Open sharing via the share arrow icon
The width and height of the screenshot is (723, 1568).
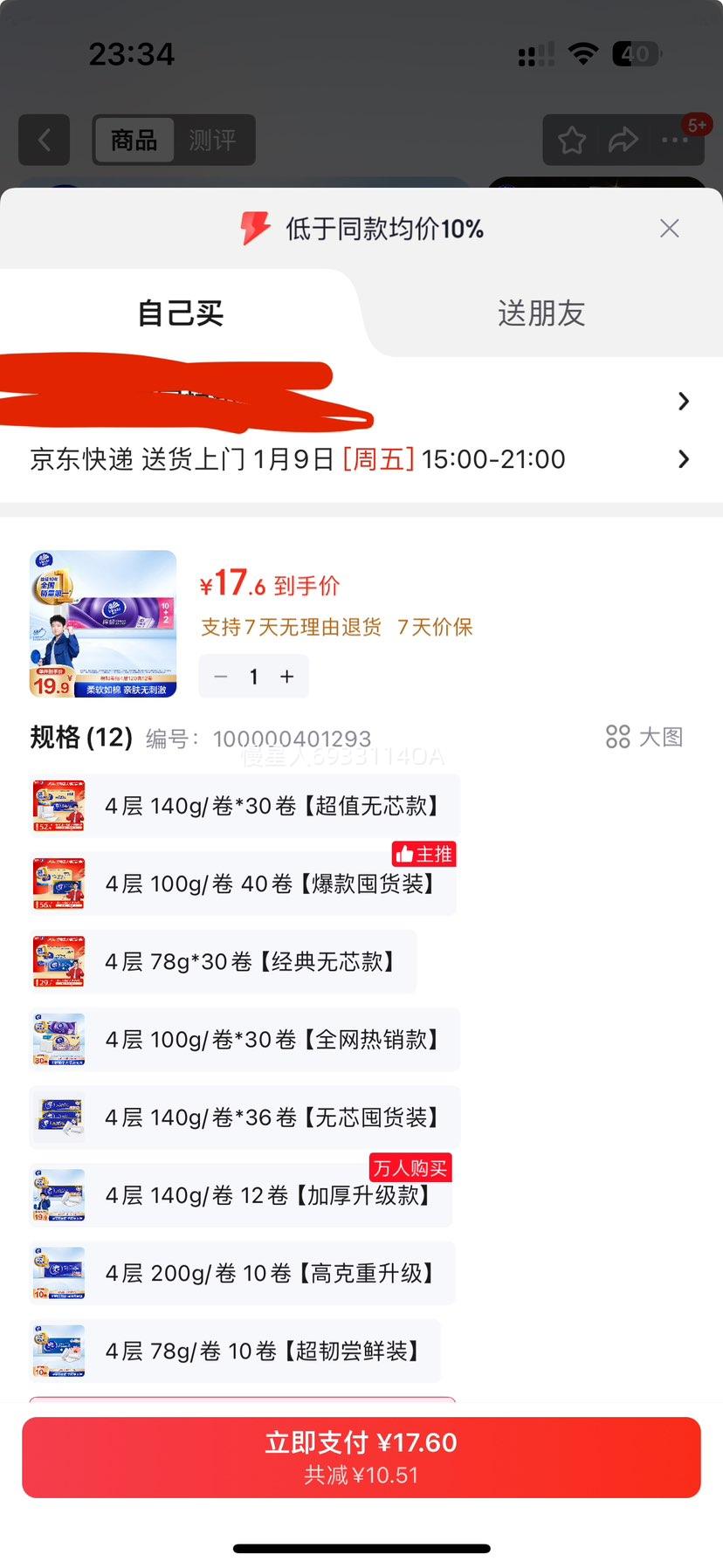click(x=623, y=140)
